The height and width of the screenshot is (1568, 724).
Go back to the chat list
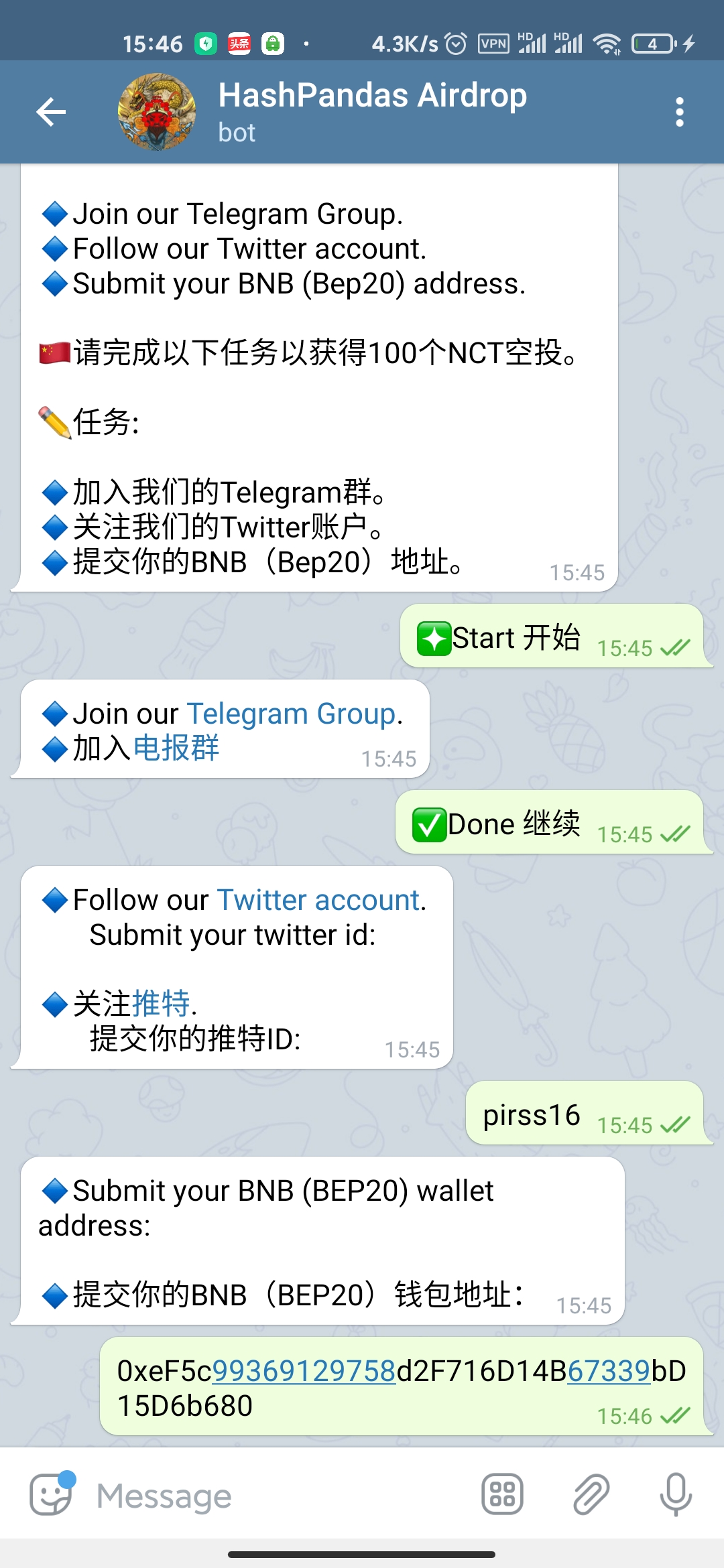tap(51, 112)
